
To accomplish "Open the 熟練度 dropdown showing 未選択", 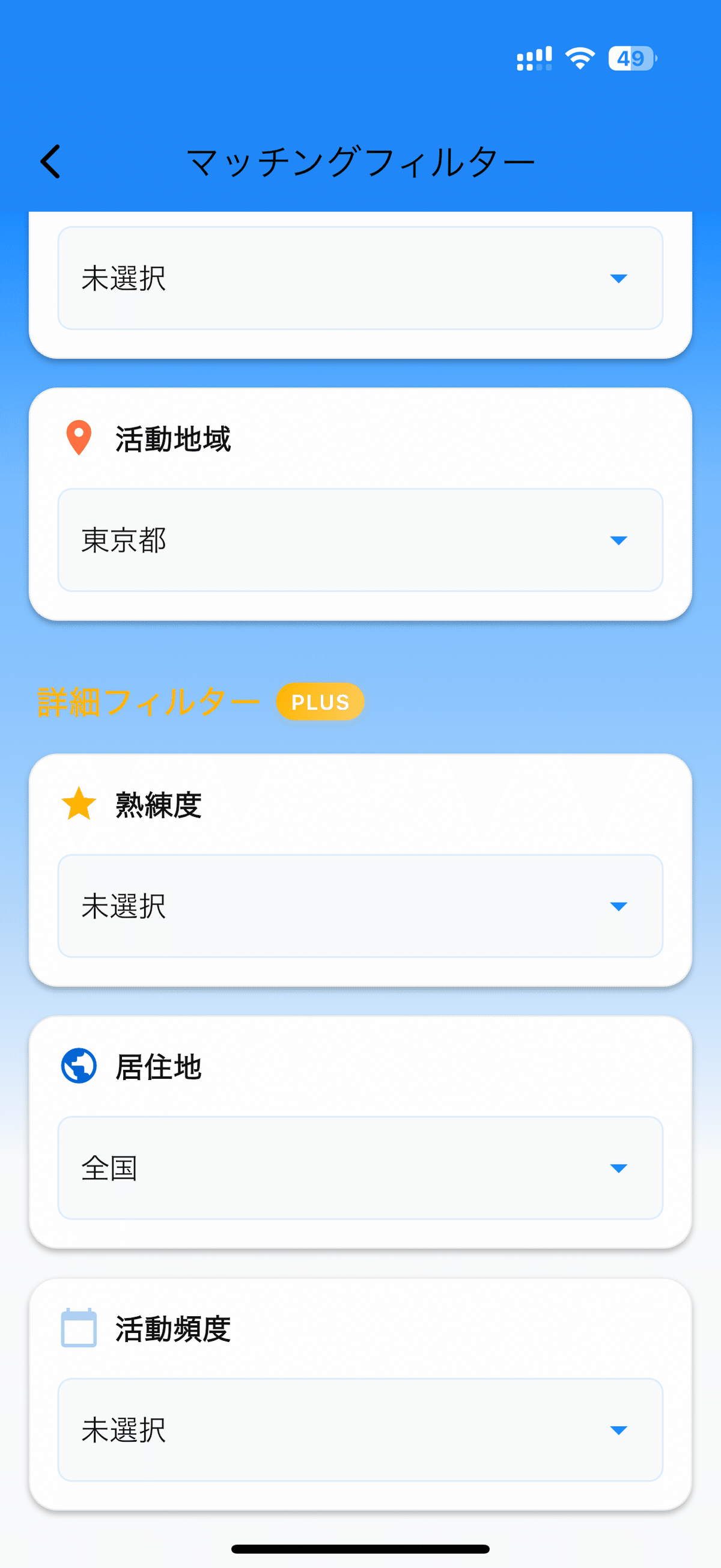I will point(359,906).
